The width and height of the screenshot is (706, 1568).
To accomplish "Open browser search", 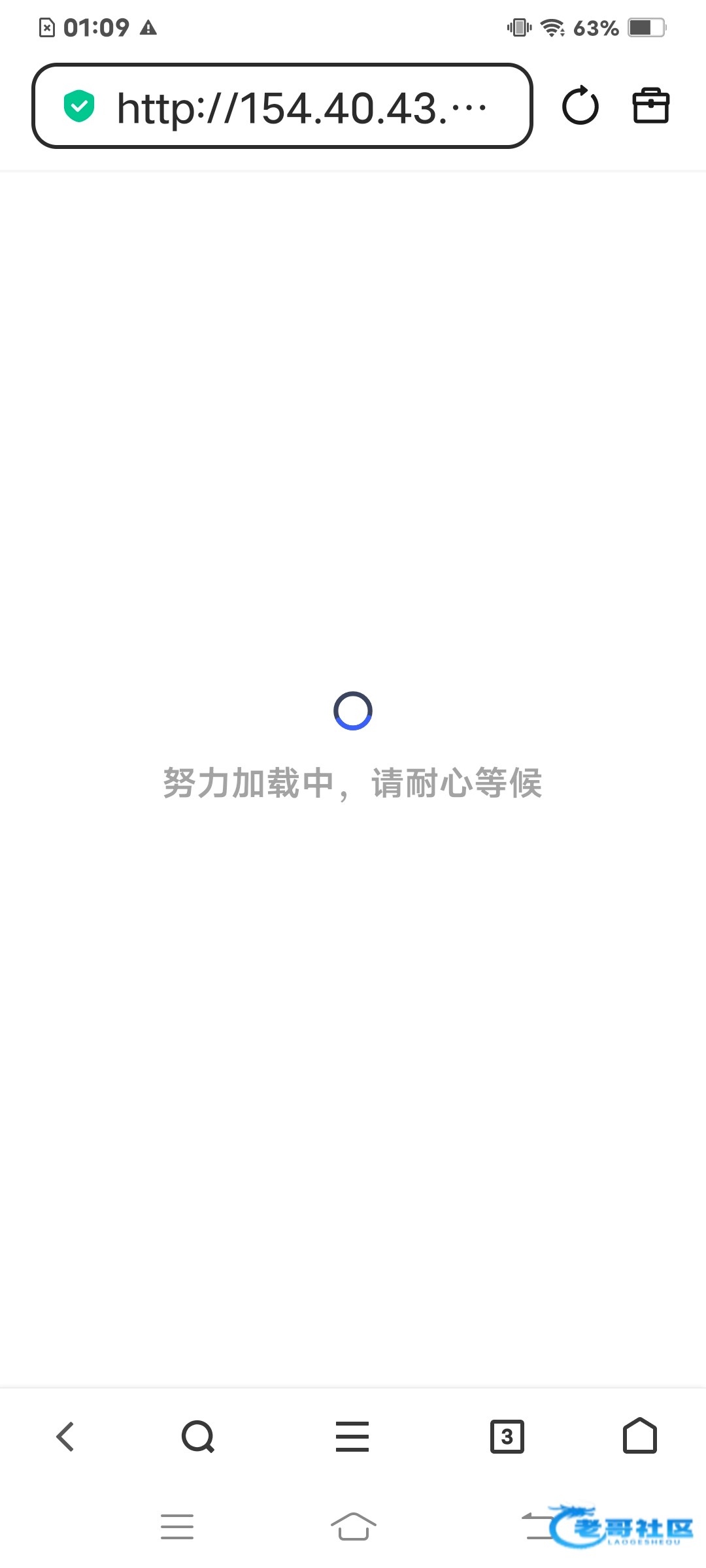I will (x=197, y=1437).
